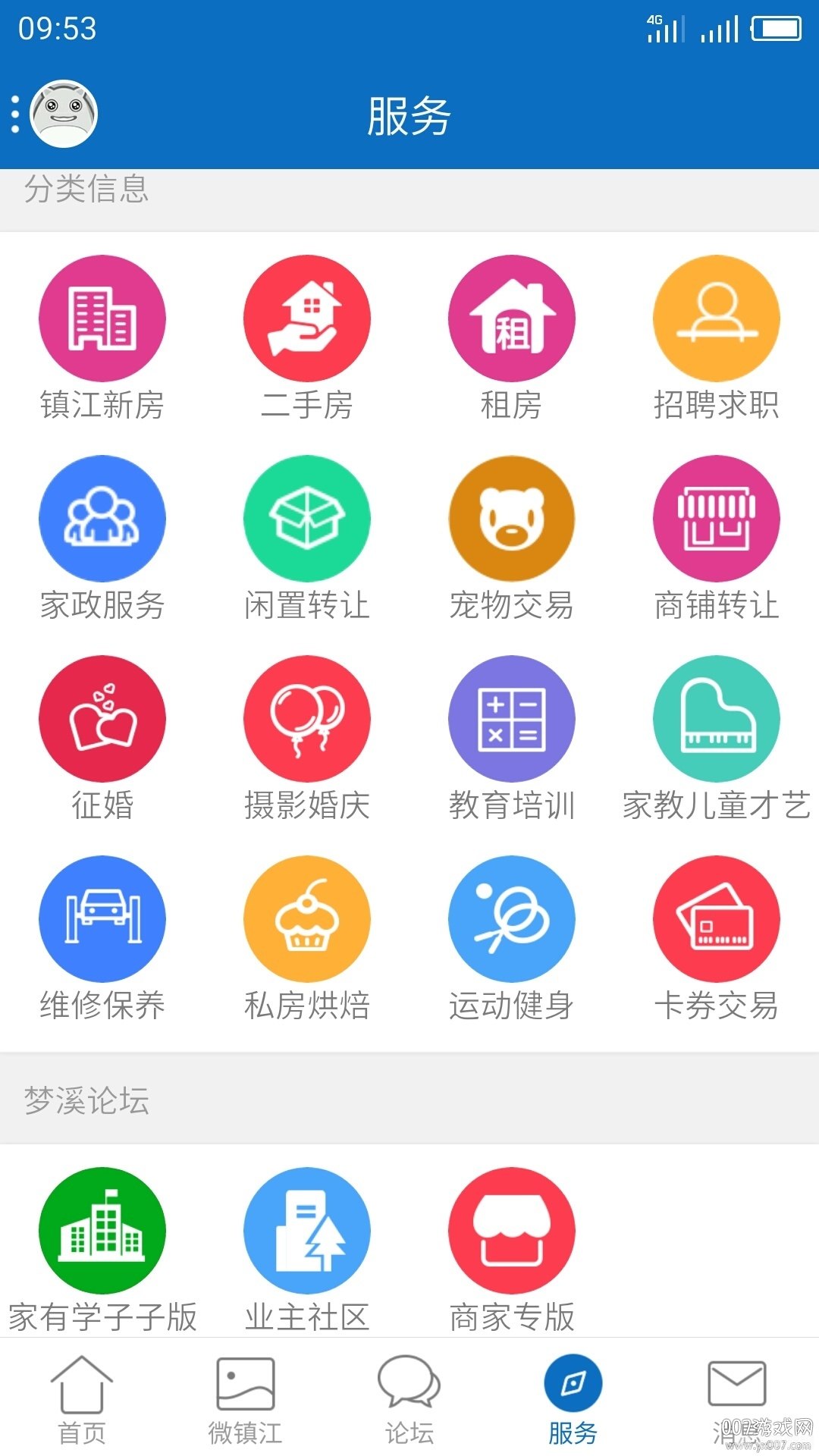819x1456 pixels.
Task: Select the 征婚 matchmaking hearts icon
Action: coord(102,719)
